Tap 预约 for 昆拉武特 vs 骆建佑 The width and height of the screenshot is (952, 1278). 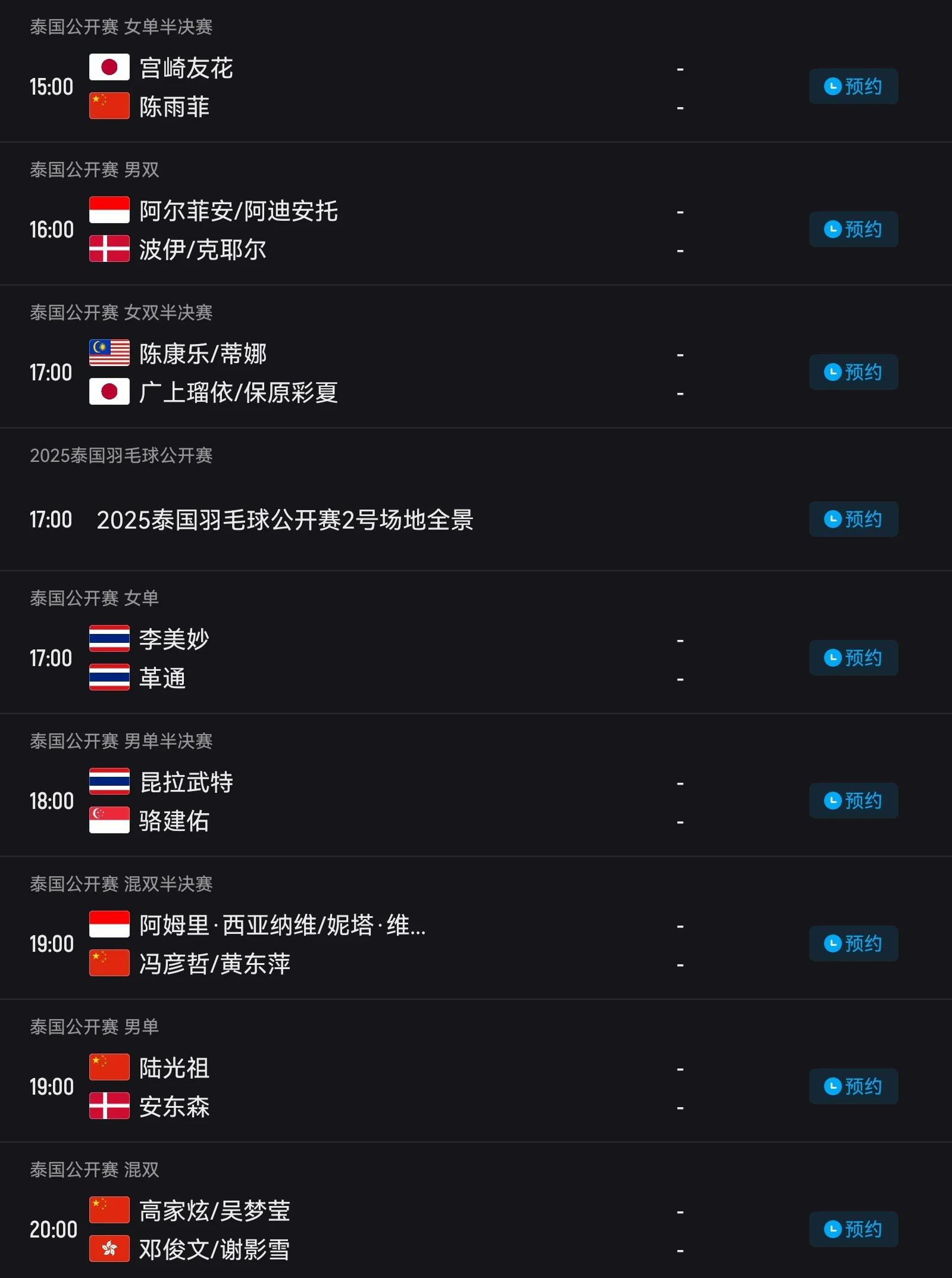[853, 801]
